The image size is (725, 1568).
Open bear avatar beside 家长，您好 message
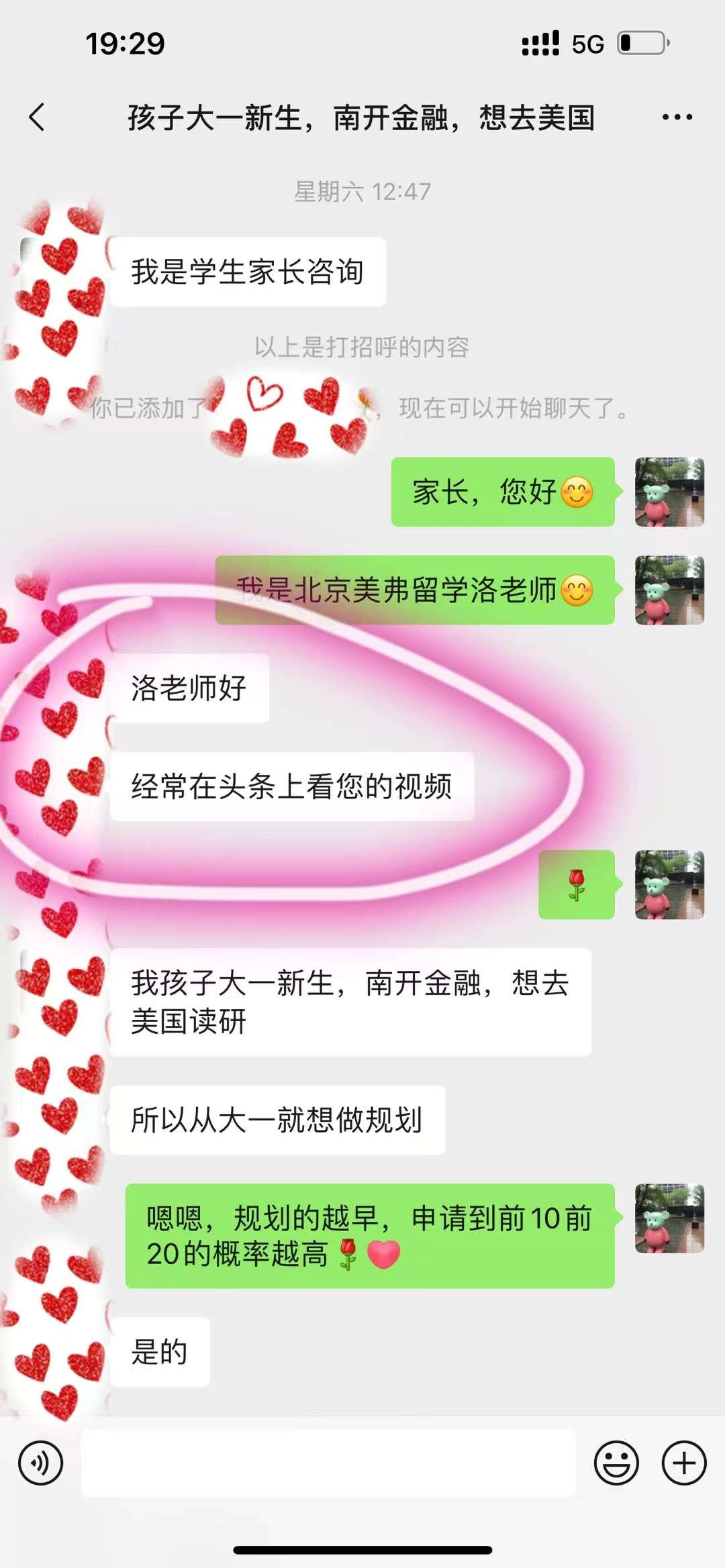(669, 492)
